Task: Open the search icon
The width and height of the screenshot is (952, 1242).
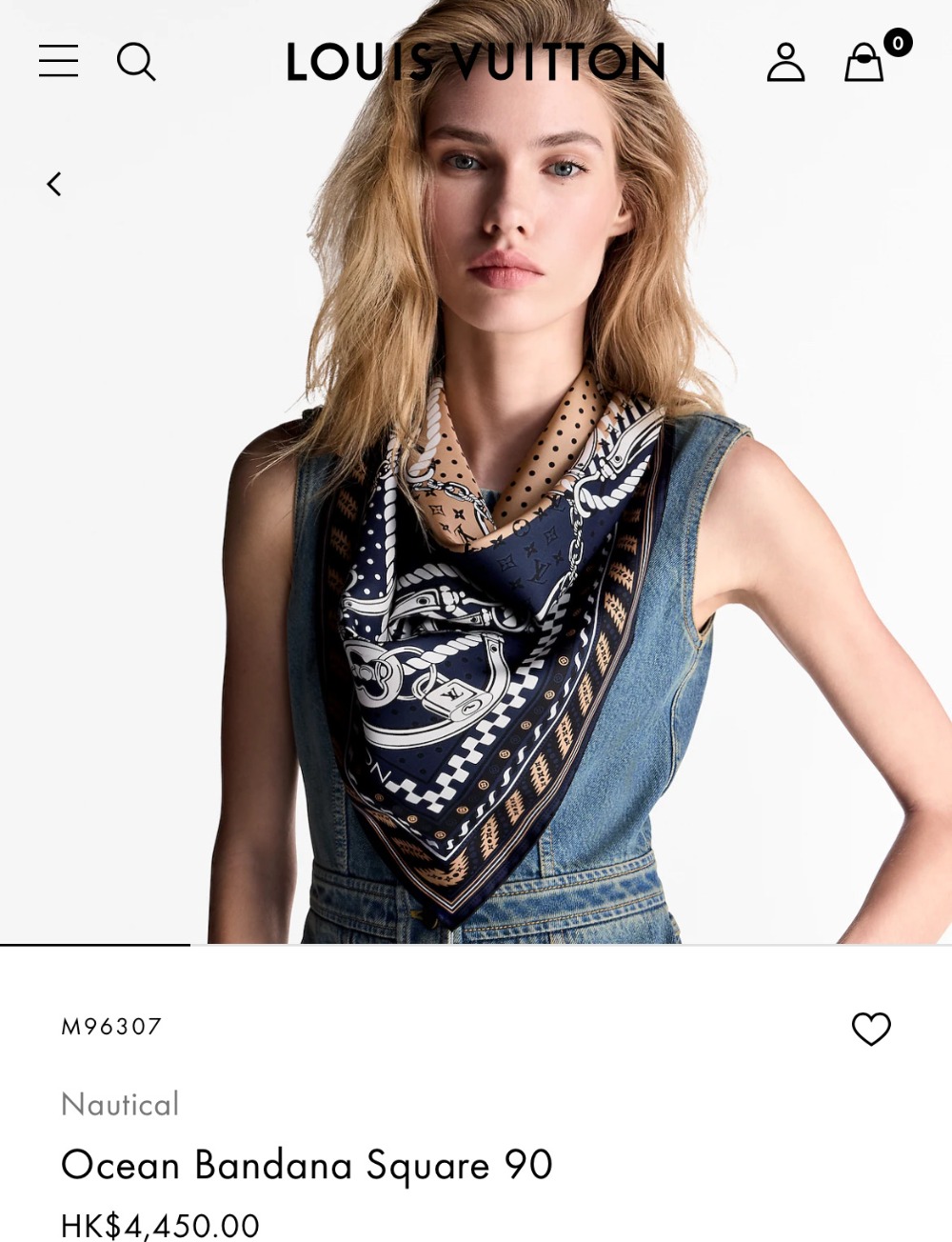Action: click(x=136, y=62)
